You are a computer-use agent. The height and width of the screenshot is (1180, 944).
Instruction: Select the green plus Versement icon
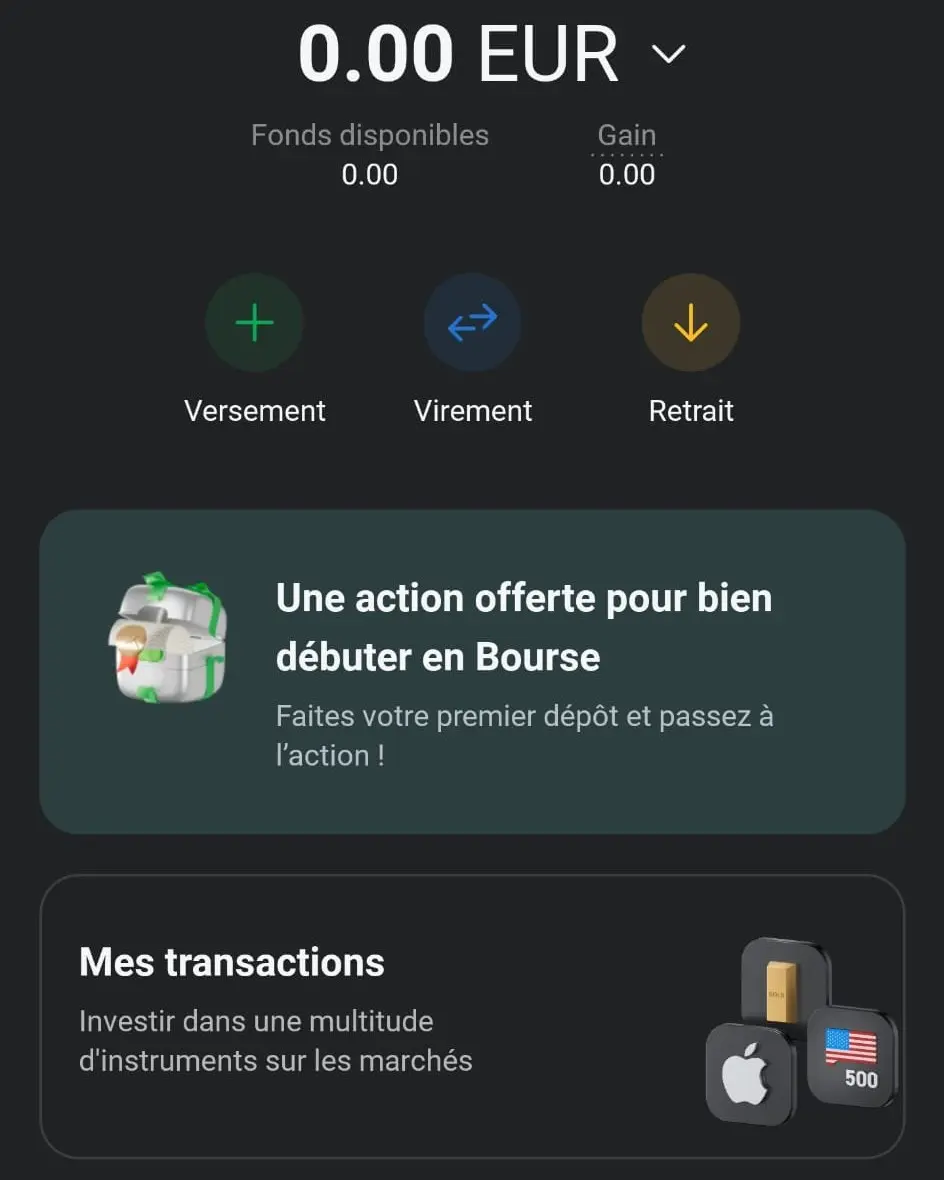point(254,322)
